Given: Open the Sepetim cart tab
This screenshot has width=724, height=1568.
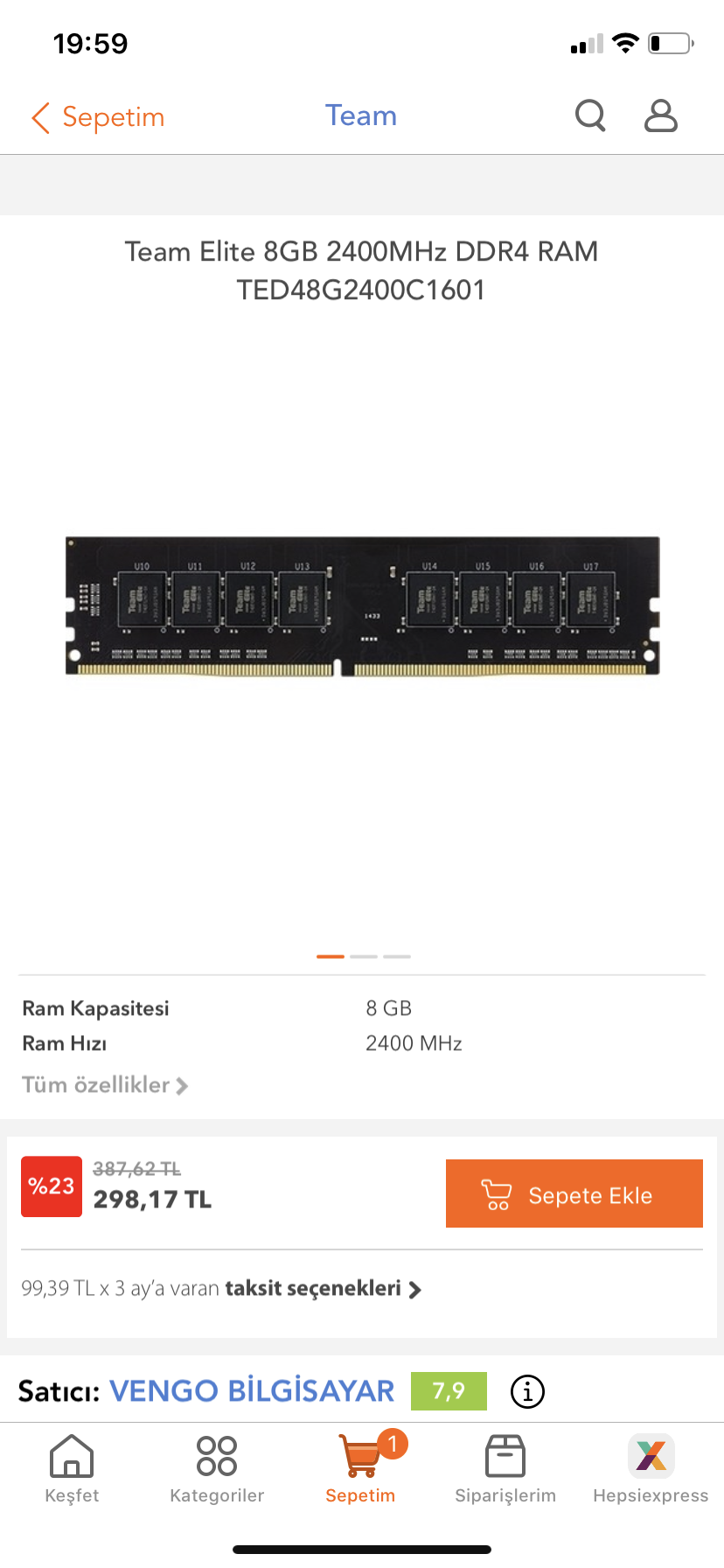Looking at the screenshot, I should 360,1470.
